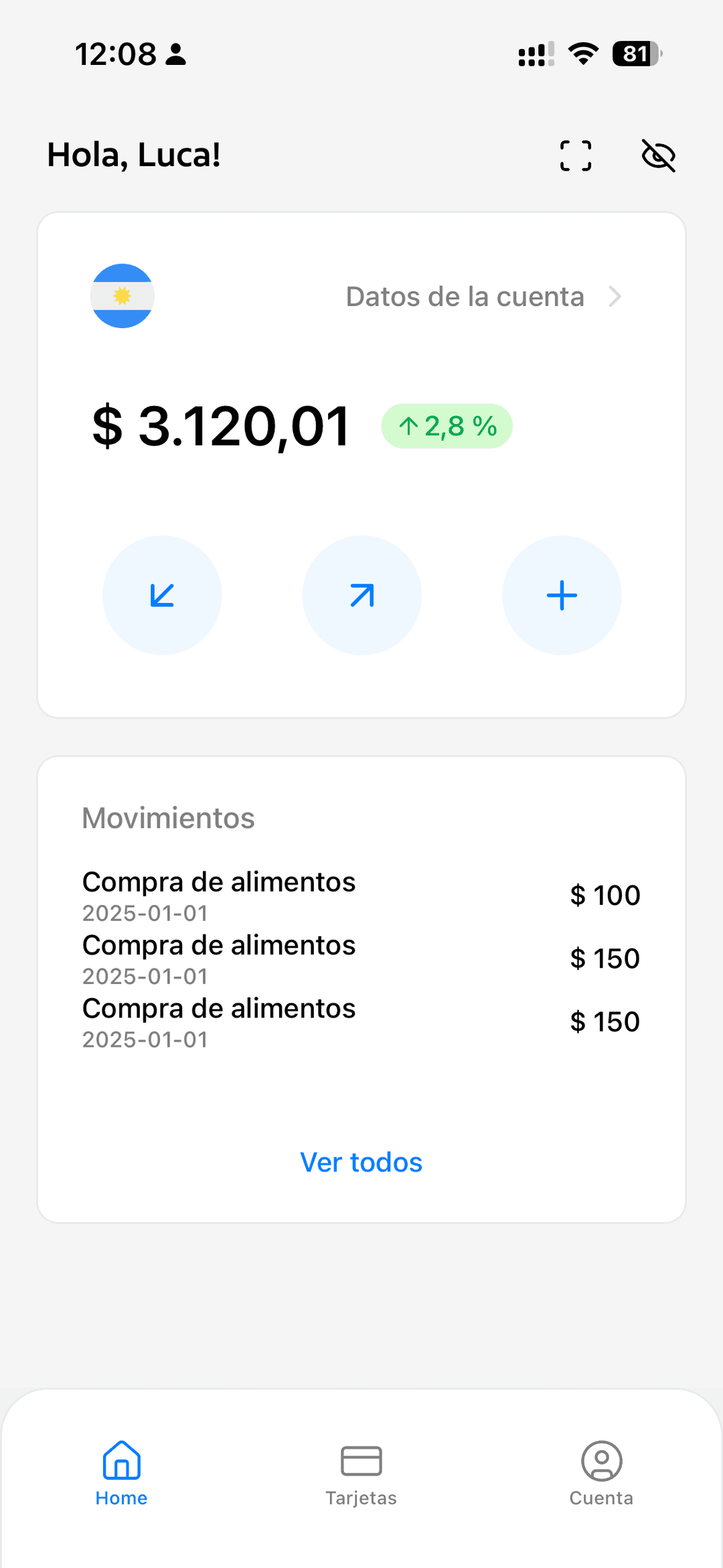Open Ver todos to see all movements
The height and width of the screenshot is (1568, 723).
point(361,1161)
